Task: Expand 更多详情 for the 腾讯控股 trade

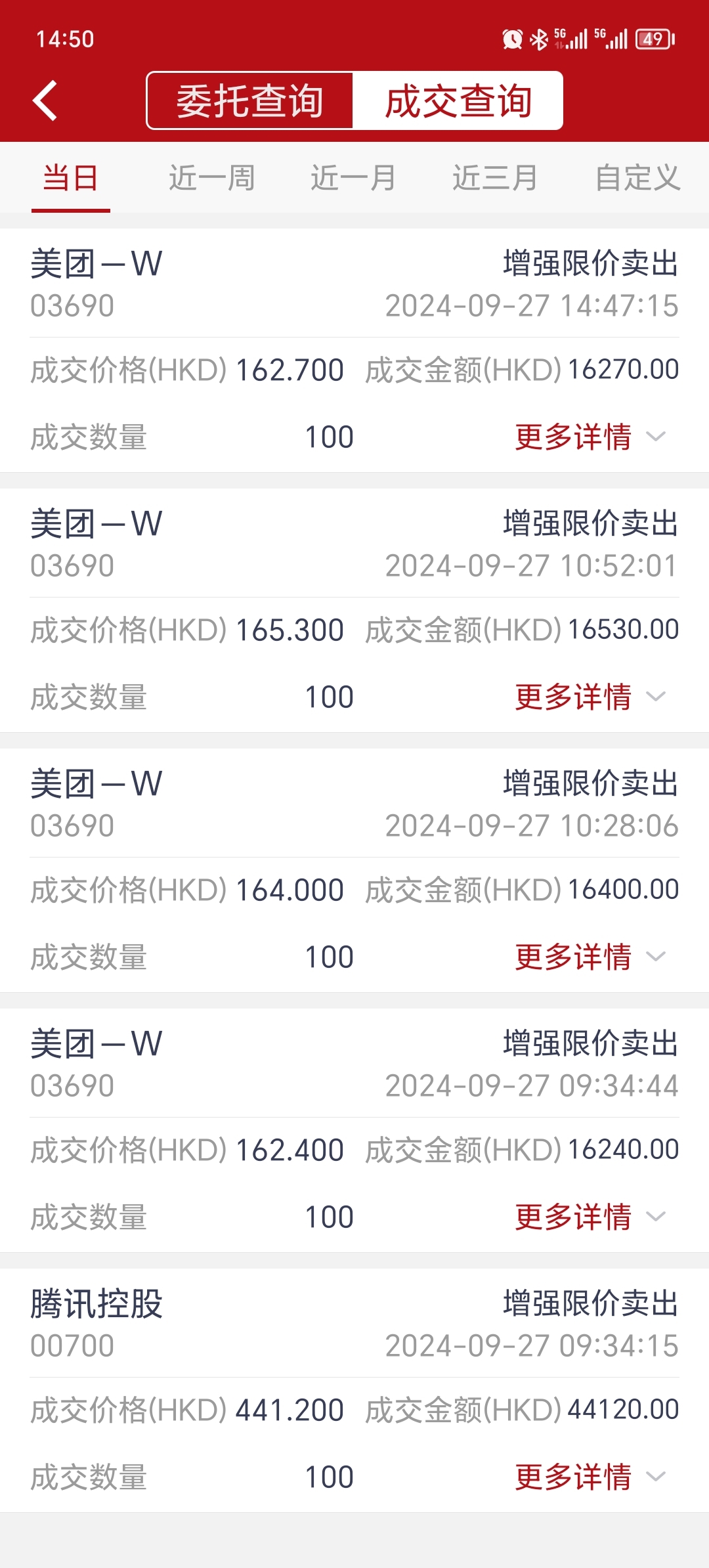Action: [591, 1477]
